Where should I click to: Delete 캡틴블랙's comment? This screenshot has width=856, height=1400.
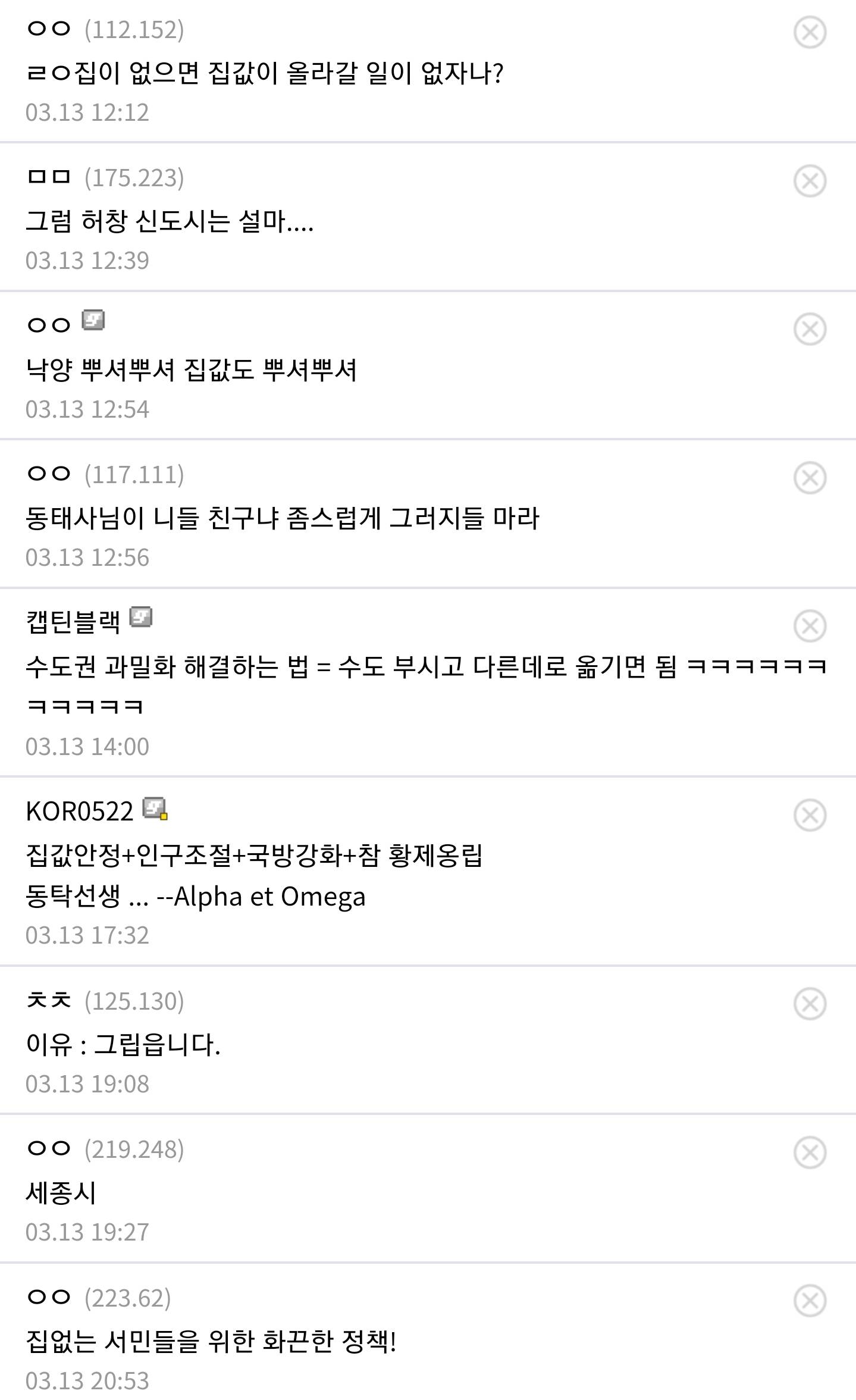coord(810,626)
